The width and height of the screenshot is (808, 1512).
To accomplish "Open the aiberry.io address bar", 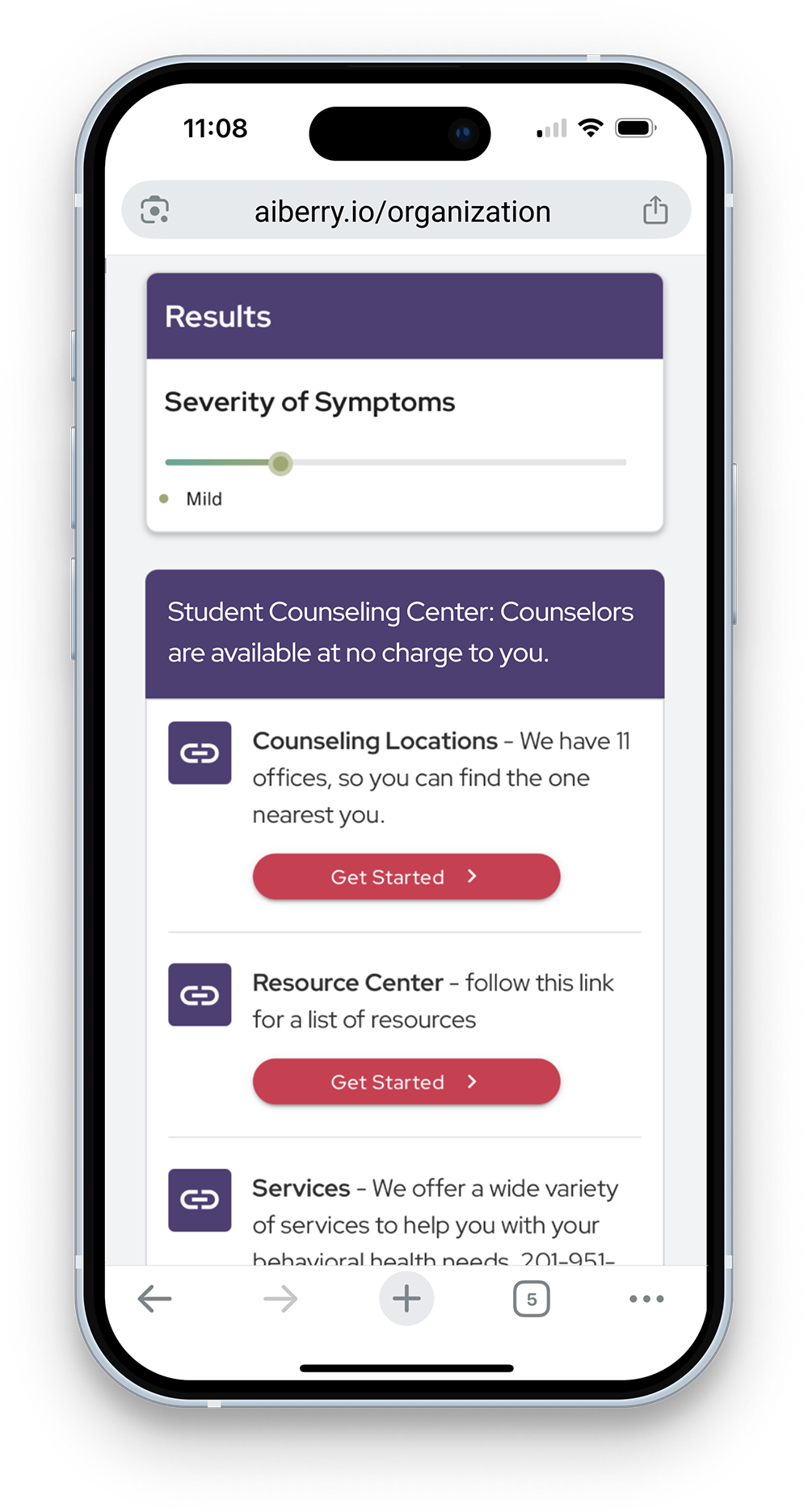I will (x=402, y=212).
